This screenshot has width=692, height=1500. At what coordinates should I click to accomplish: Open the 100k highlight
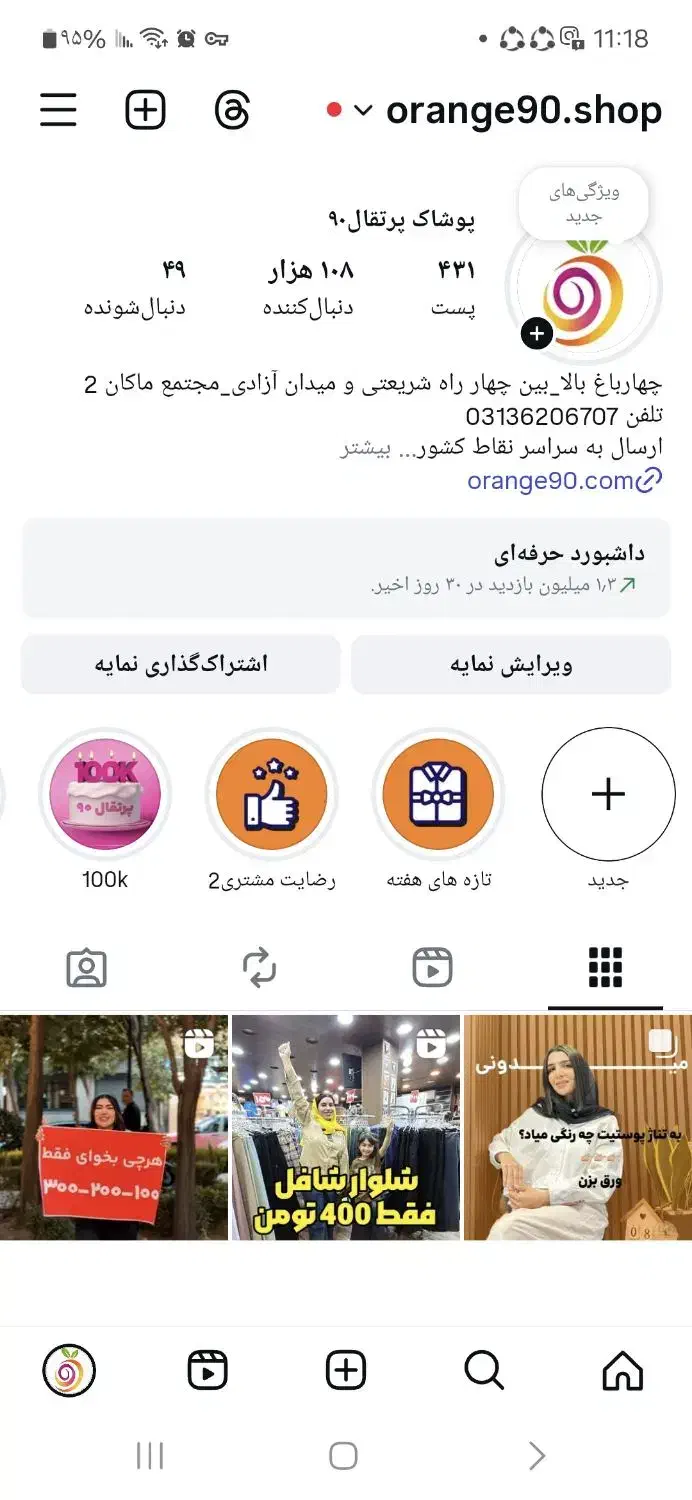(105, 795)
